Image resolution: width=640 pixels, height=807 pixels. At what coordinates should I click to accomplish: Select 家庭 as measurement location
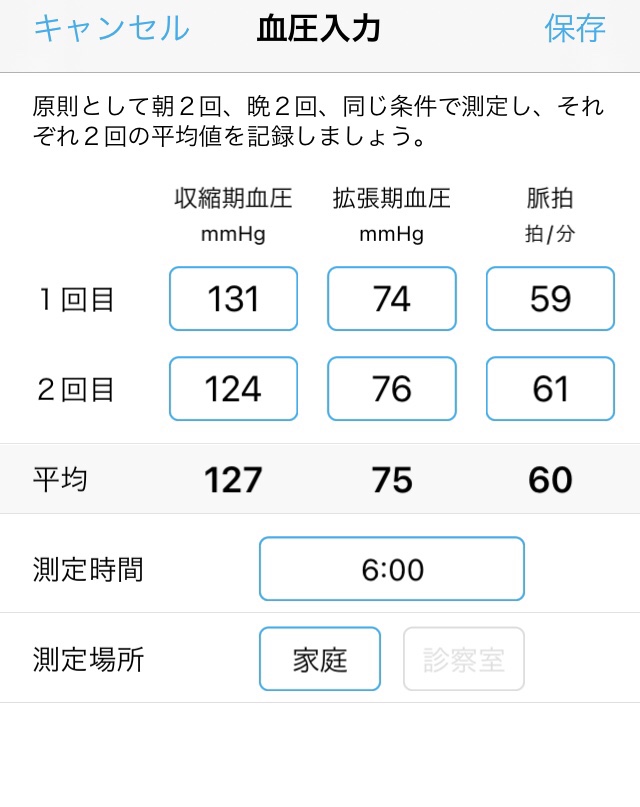[320, 659]
